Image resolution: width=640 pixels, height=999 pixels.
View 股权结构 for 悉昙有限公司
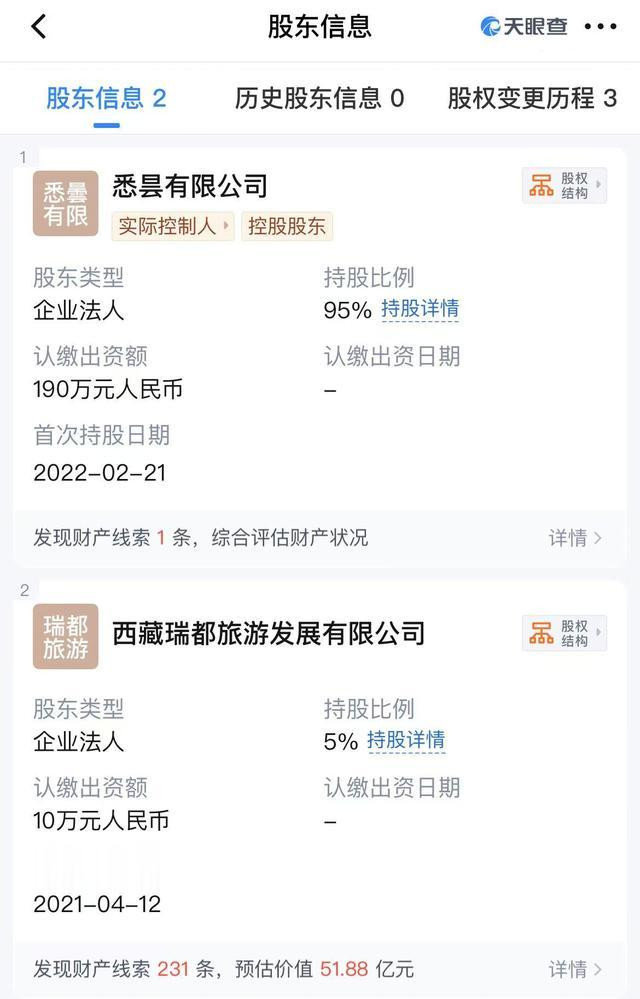564,185
